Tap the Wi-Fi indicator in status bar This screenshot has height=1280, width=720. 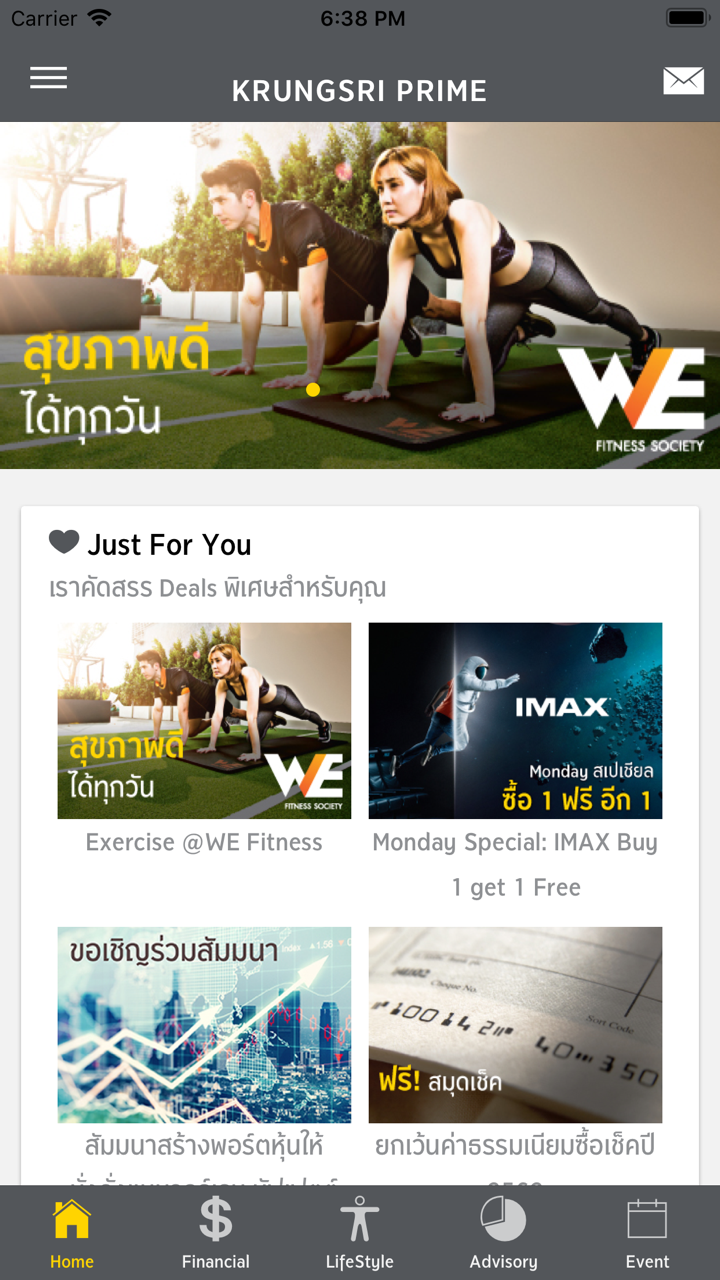coord(99,17)
